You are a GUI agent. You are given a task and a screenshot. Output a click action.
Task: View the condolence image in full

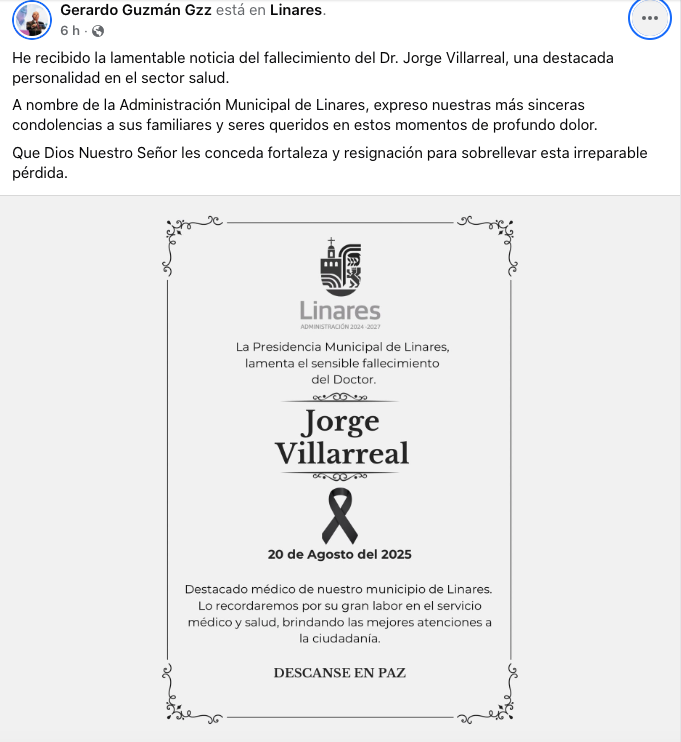340,460
